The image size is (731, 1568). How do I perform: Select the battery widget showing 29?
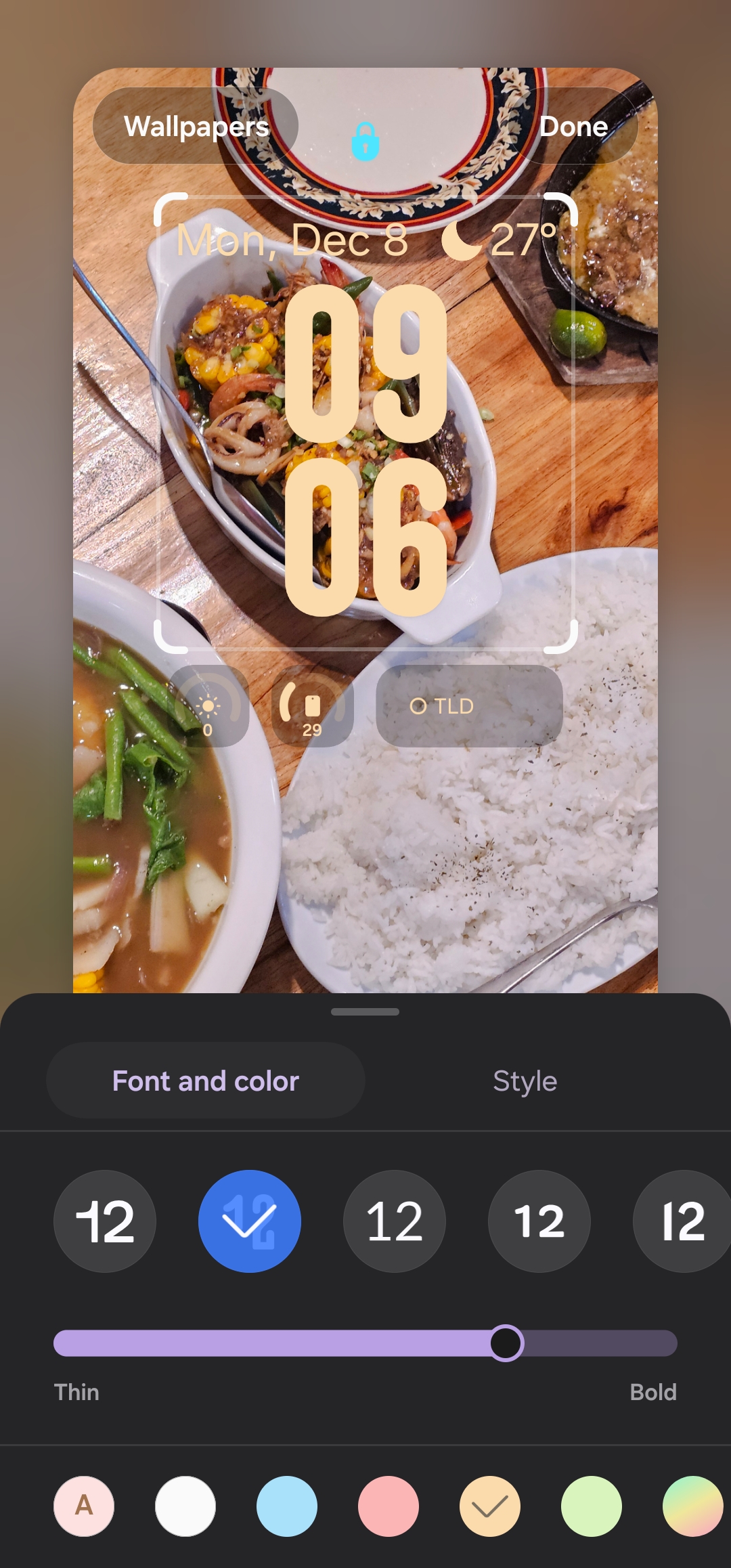tap(312, 708)
